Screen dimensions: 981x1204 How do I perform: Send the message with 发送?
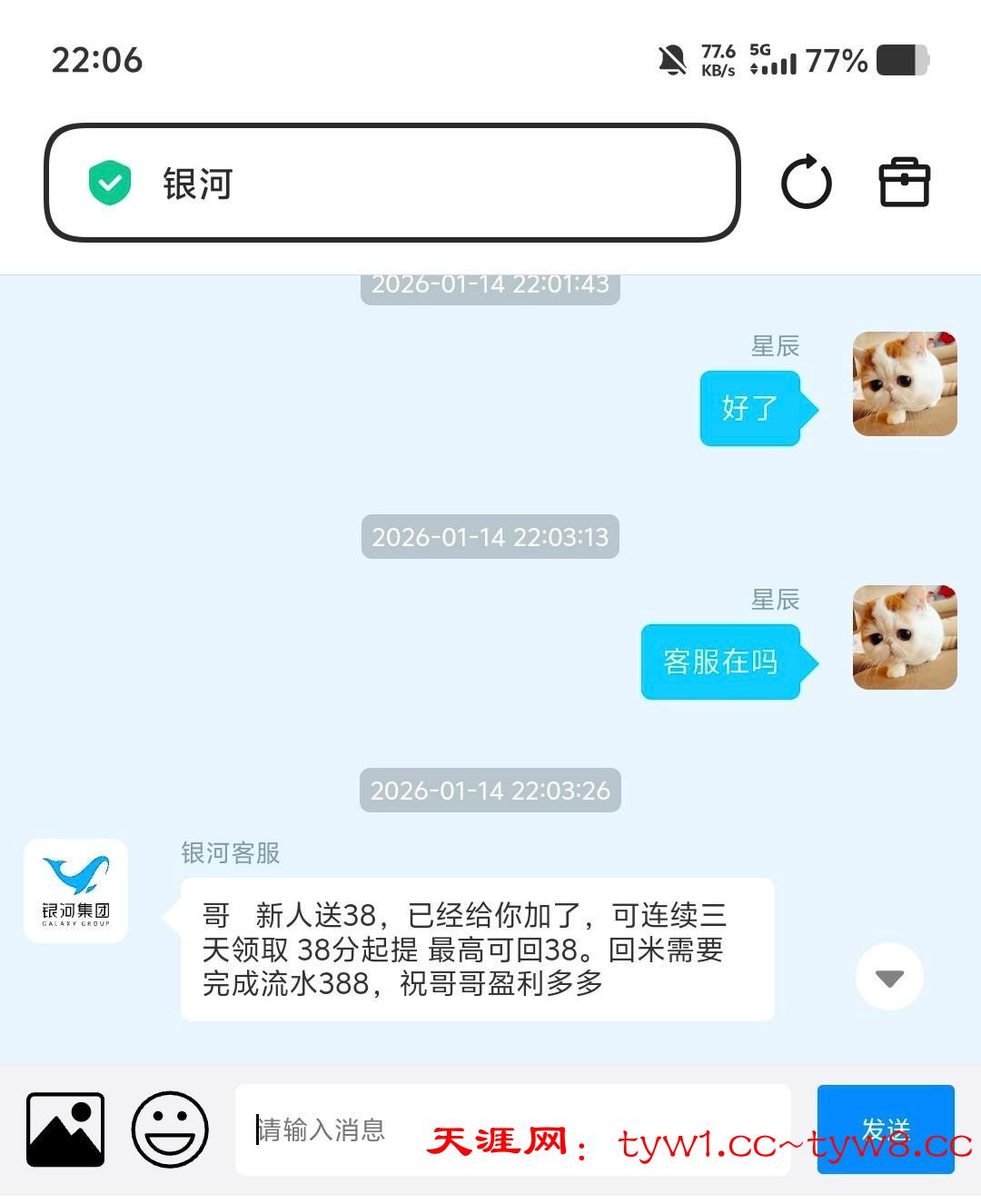(885, 1129)
